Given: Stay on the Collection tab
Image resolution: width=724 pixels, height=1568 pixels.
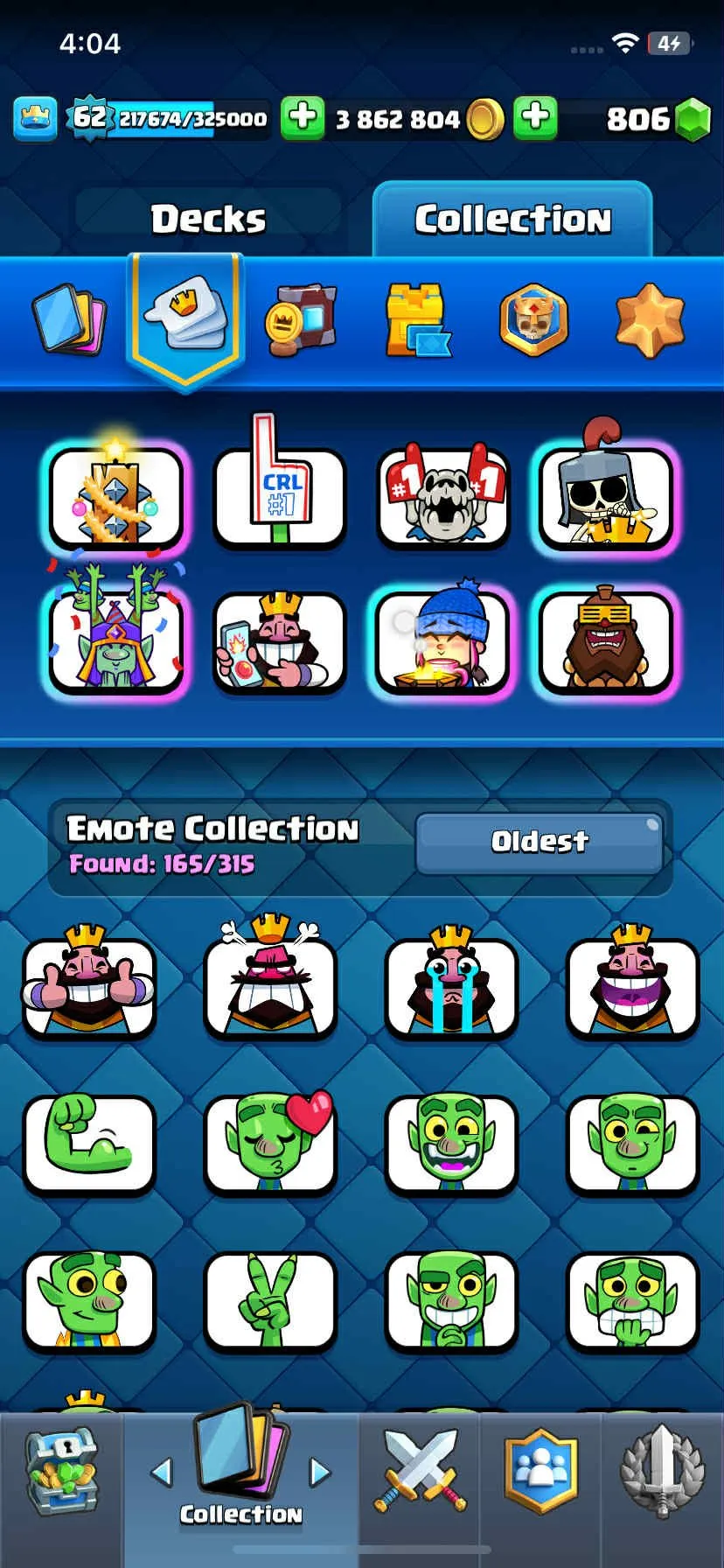Looking at the screenshot, I should point(512,220).
